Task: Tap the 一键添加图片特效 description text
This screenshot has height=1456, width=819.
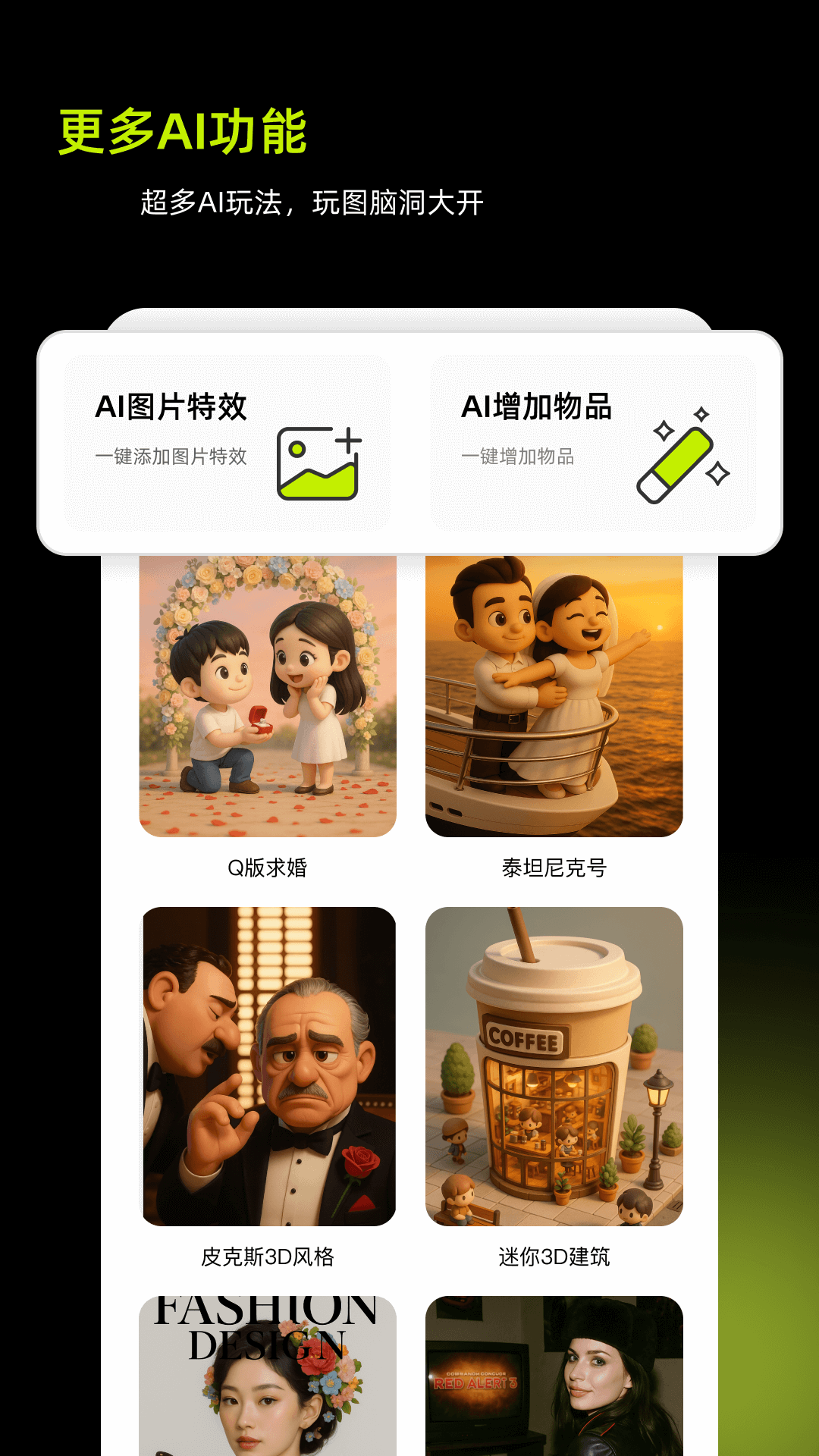Action: pyautogui.click(x=174, y=457)
